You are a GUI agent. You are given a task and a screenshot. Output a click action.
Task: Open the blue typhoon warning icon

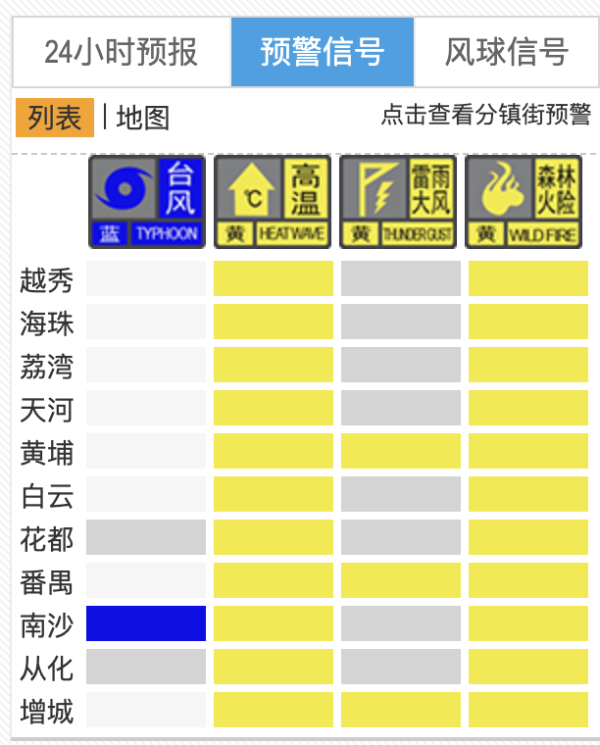(x=147, y=201)
